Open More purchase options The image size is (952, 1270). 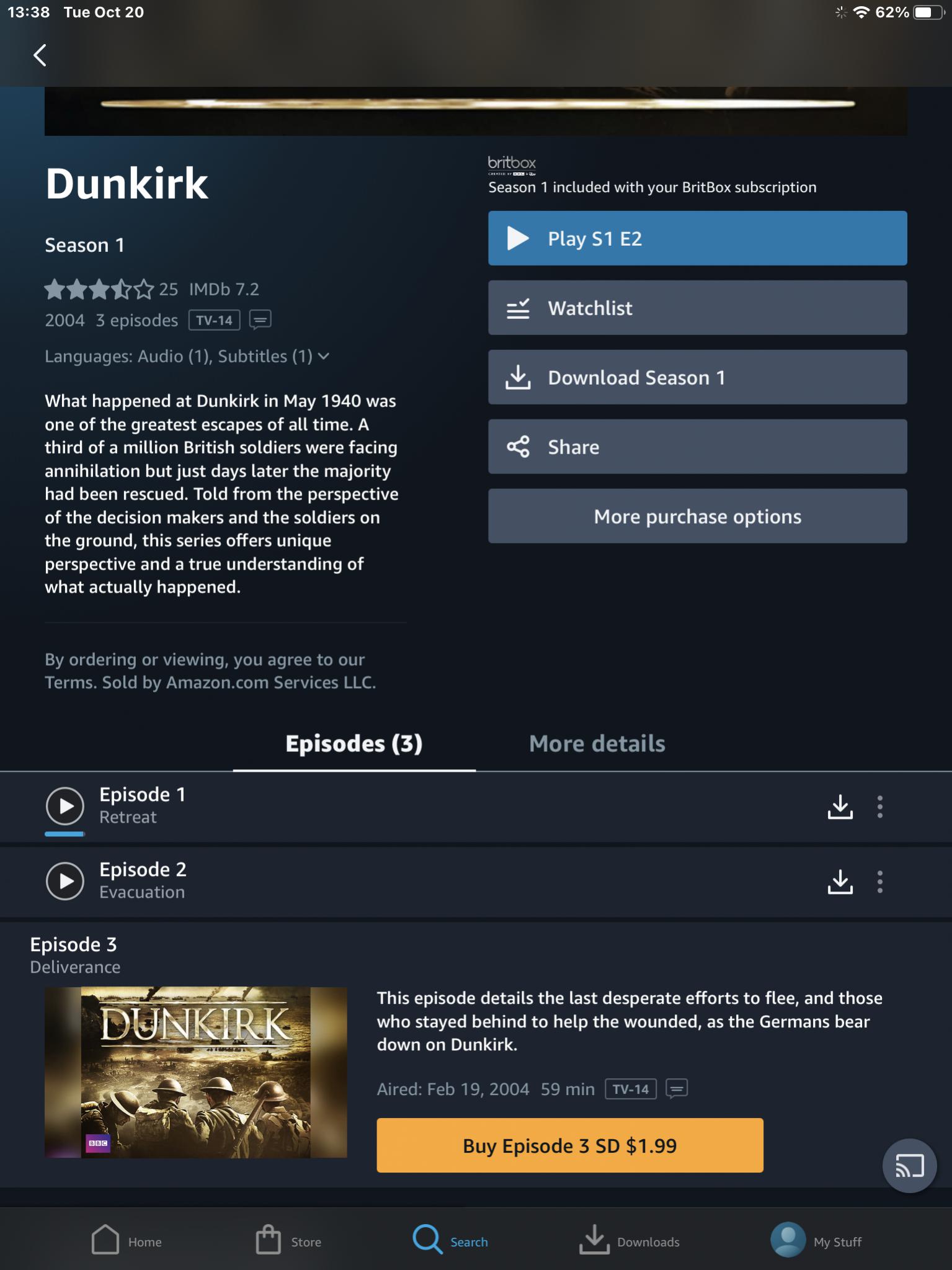coord(697,516)
